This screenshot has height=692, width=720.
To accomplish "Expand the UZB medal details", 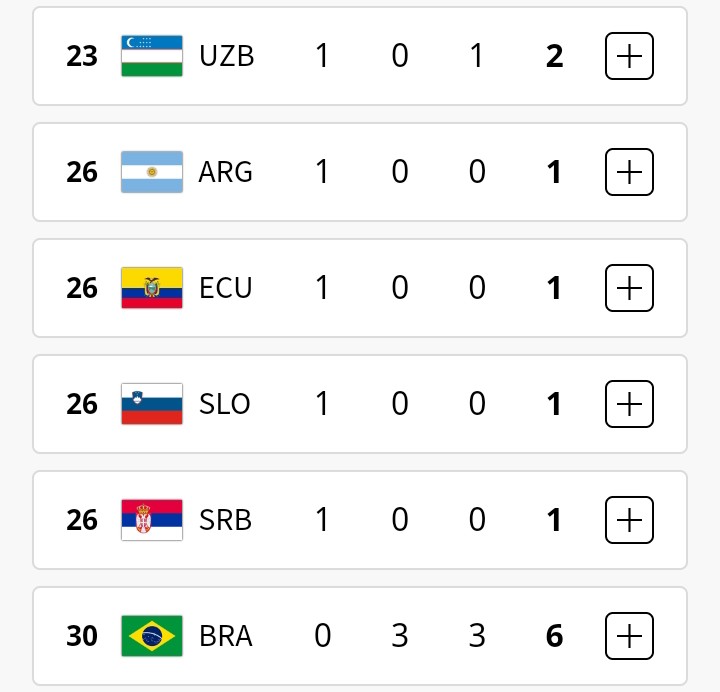I will [629, 56].
